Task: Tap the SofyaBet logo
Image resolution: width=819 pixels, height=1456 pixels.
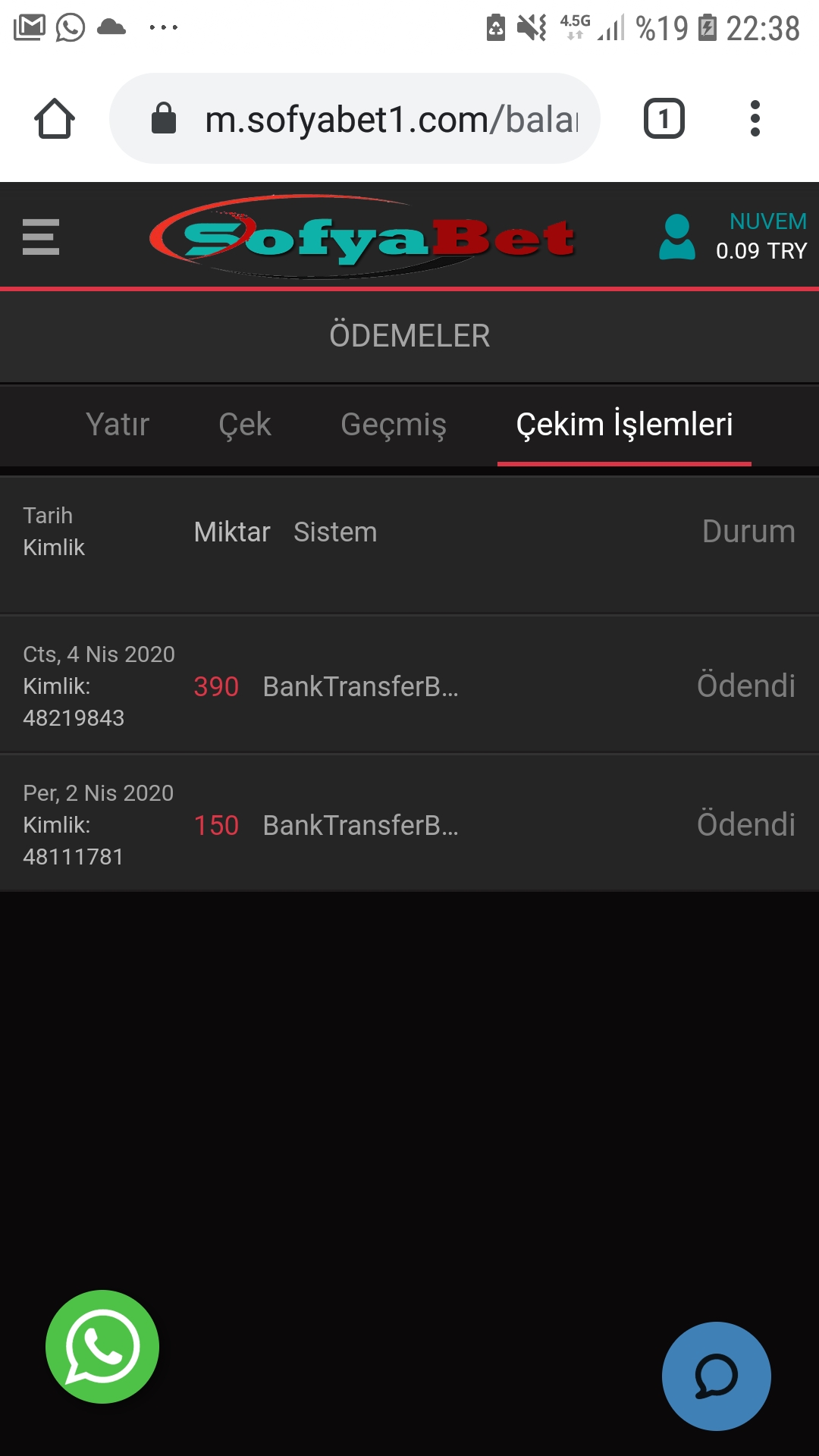Action: coord(362,237)
